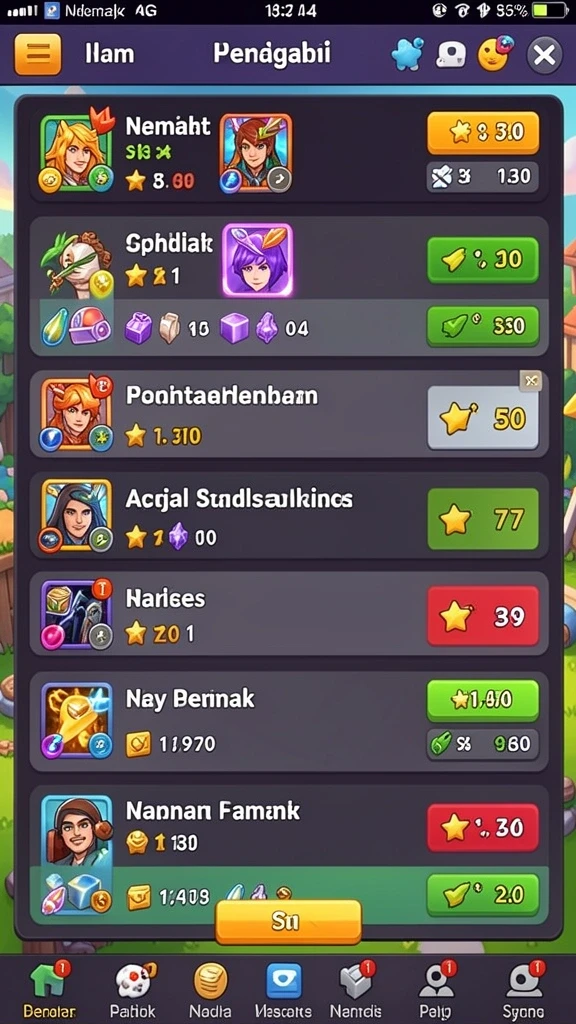Viewport: 576px width, 1024px height.
Task: Switch to the Nadia tab
Action: [x=210, y=989]
